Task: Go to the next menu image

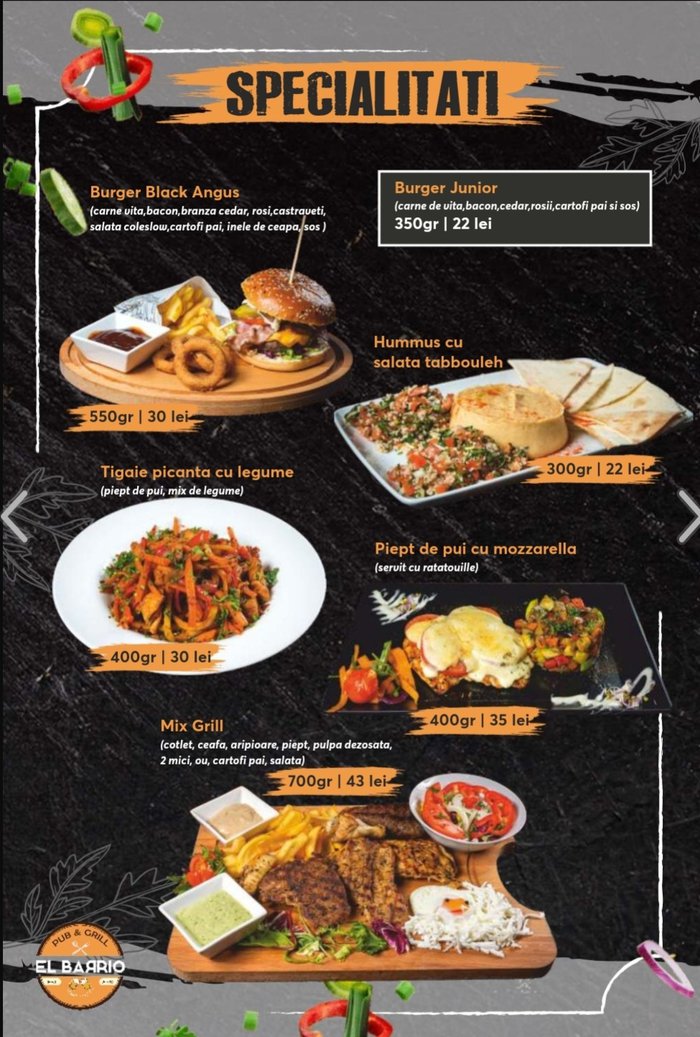Action: pyautogui.click(x=688, y=516)
